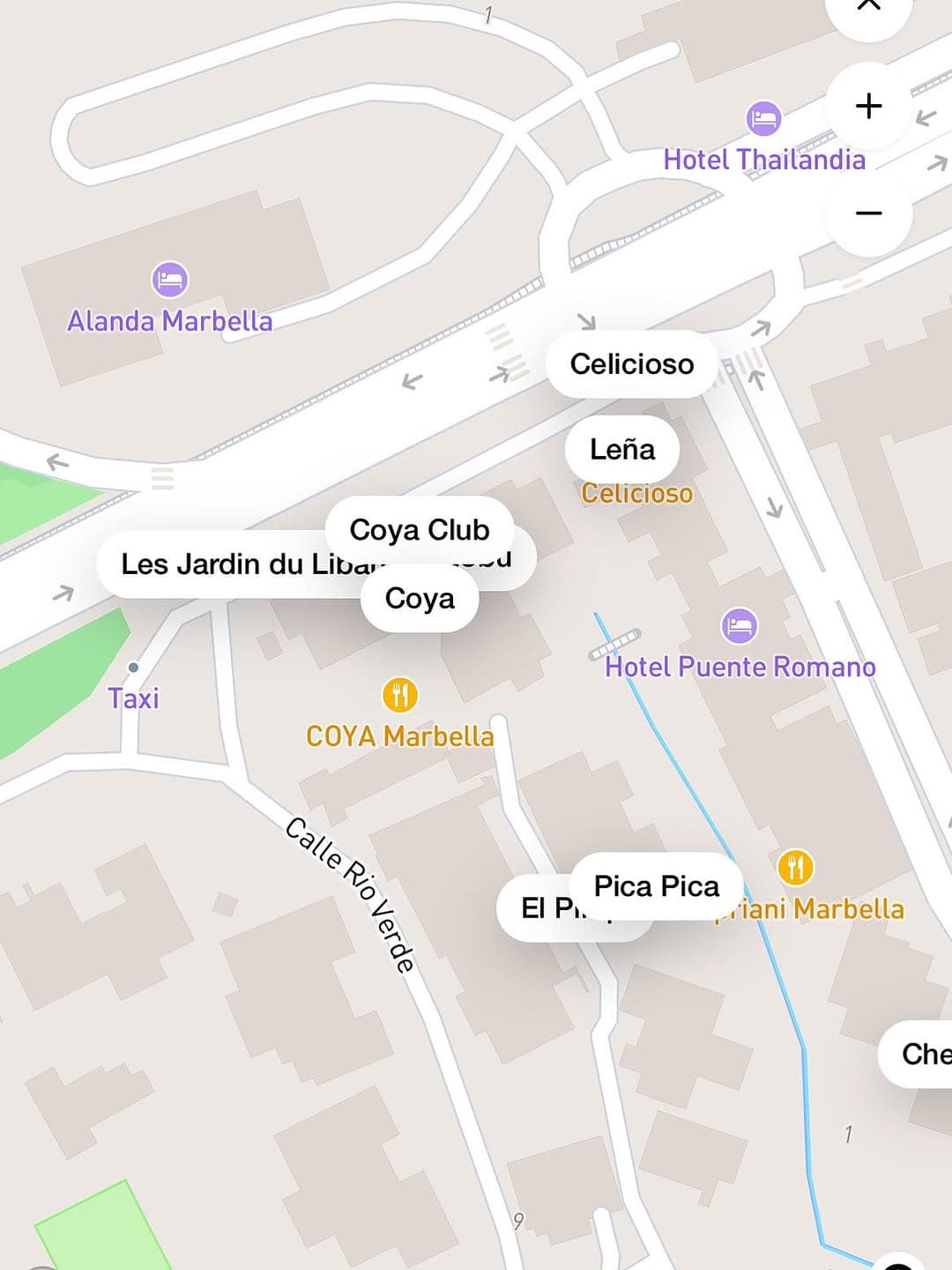Tap the partially hidden El Pi marker
This screenshot has height=1270, width=952.
pos(536,909)
